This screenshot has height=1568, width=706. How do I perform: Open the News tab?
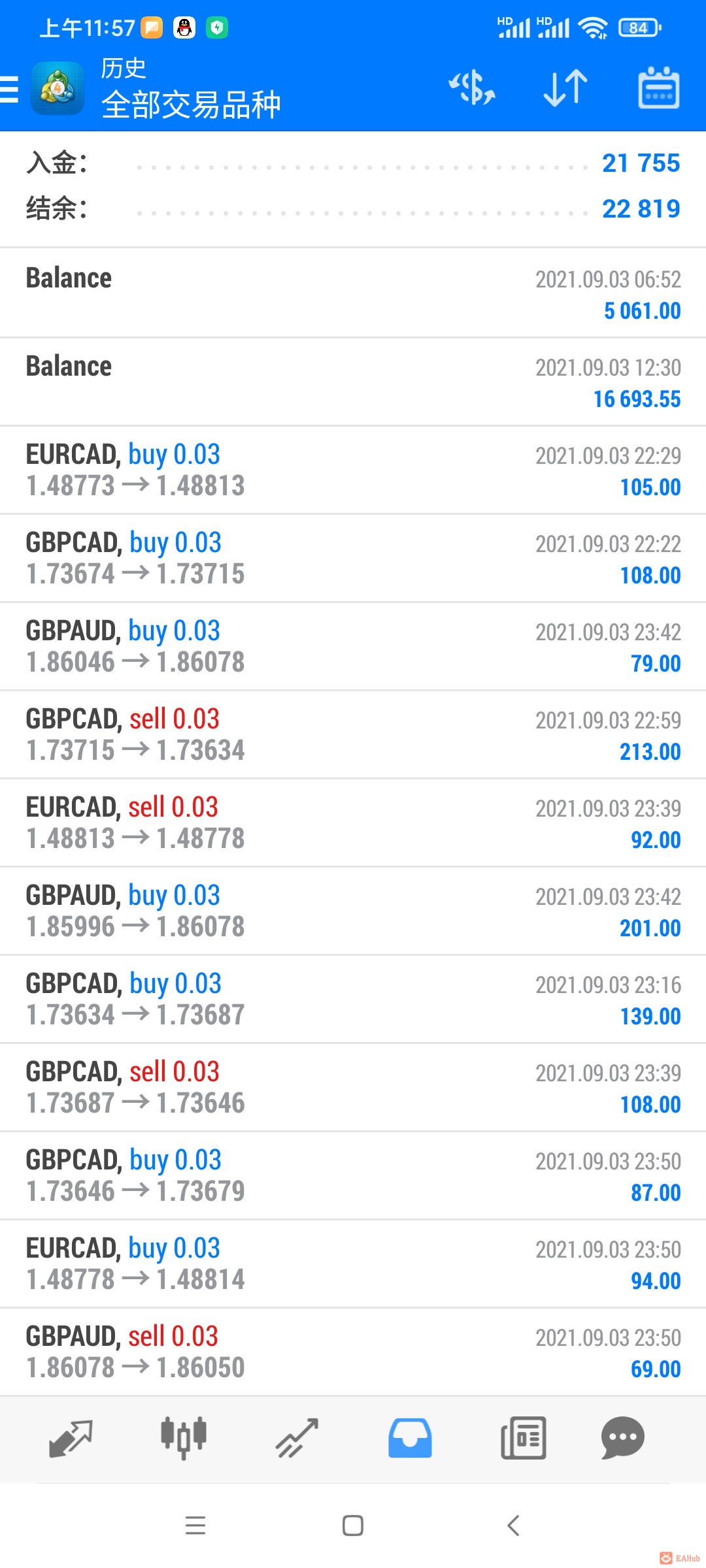pyautogui.click(x=523, y=1438)
